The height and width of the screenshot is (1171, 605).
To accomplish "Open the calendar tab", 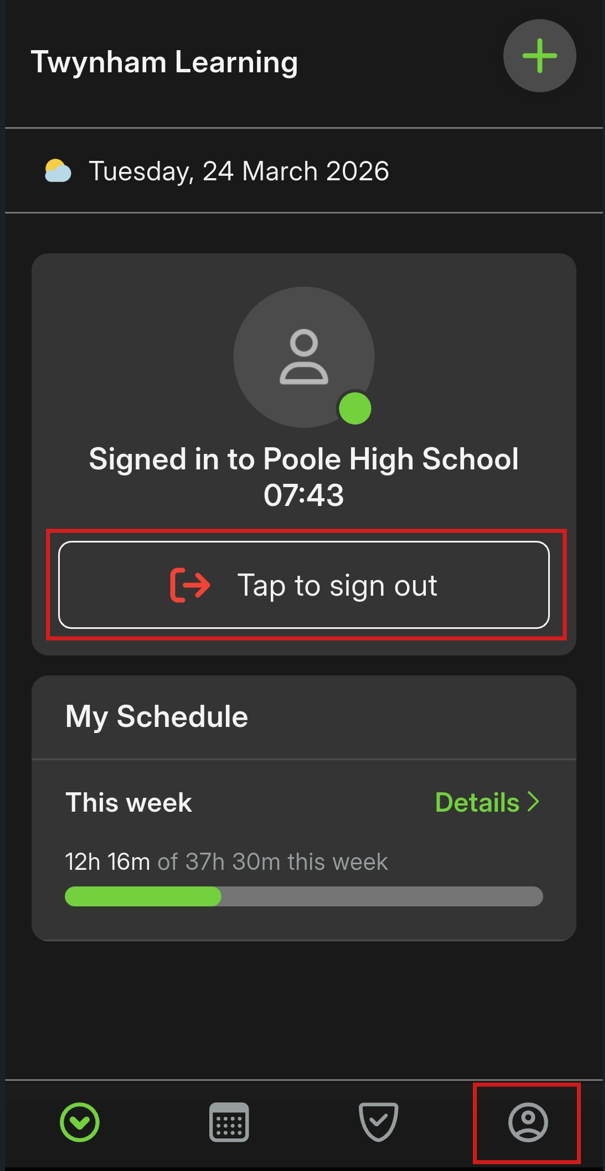I will (229, 1123).
